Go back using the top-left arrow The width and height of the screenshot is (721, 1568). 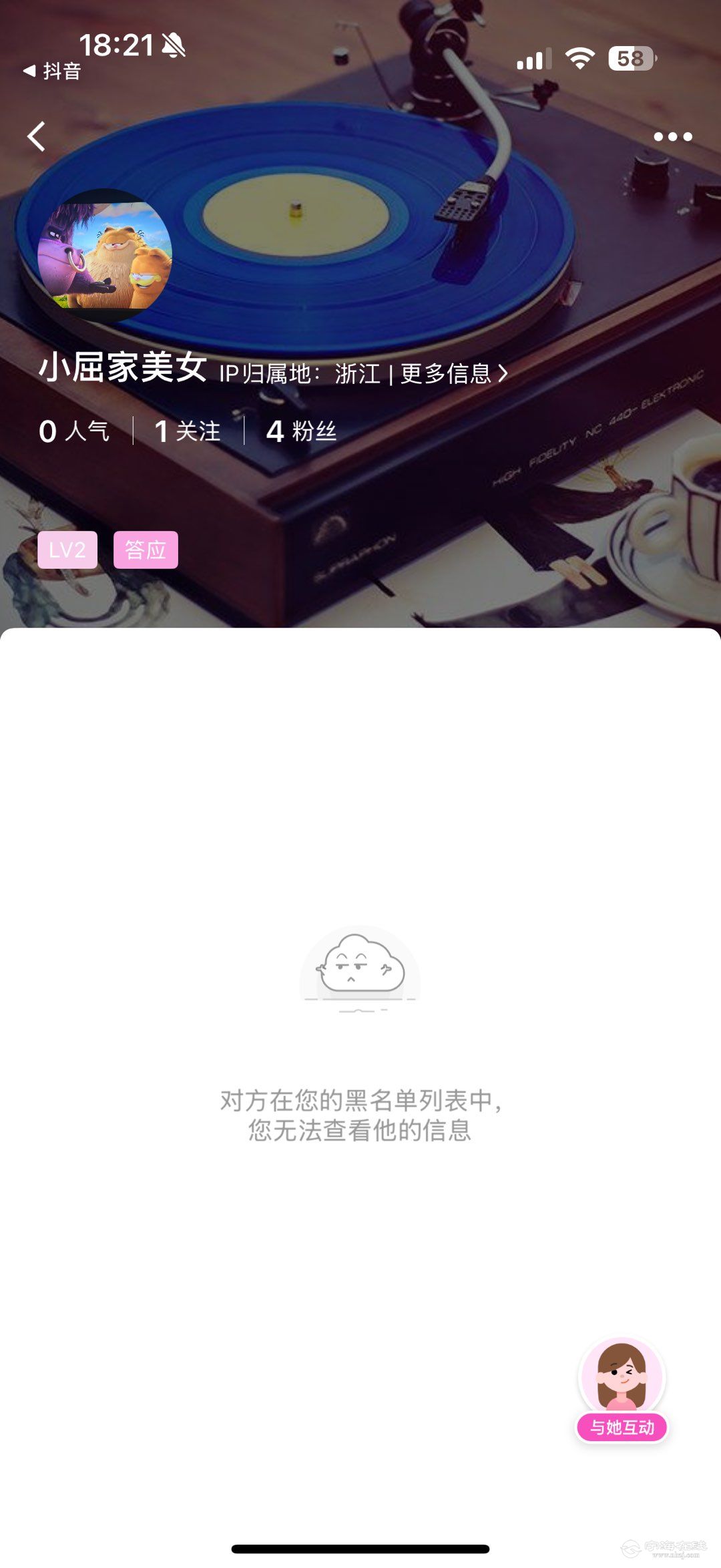[37, 137]
